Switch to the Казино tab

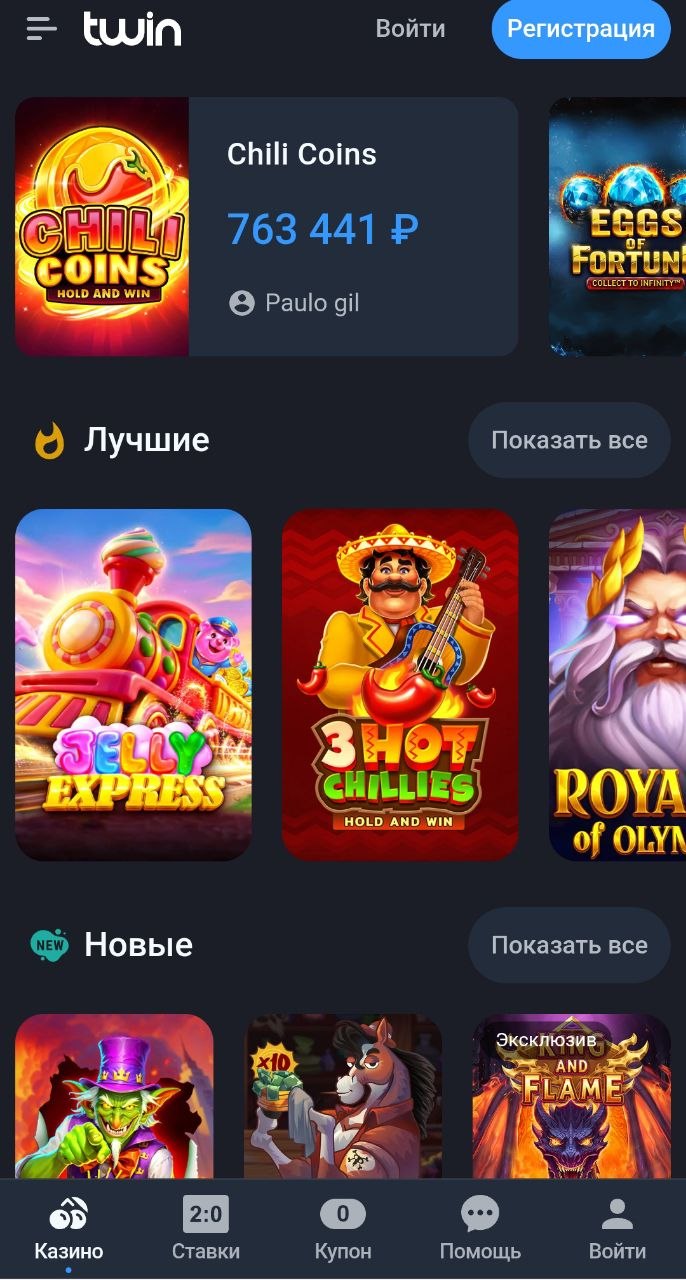[x=68, y=1231]
